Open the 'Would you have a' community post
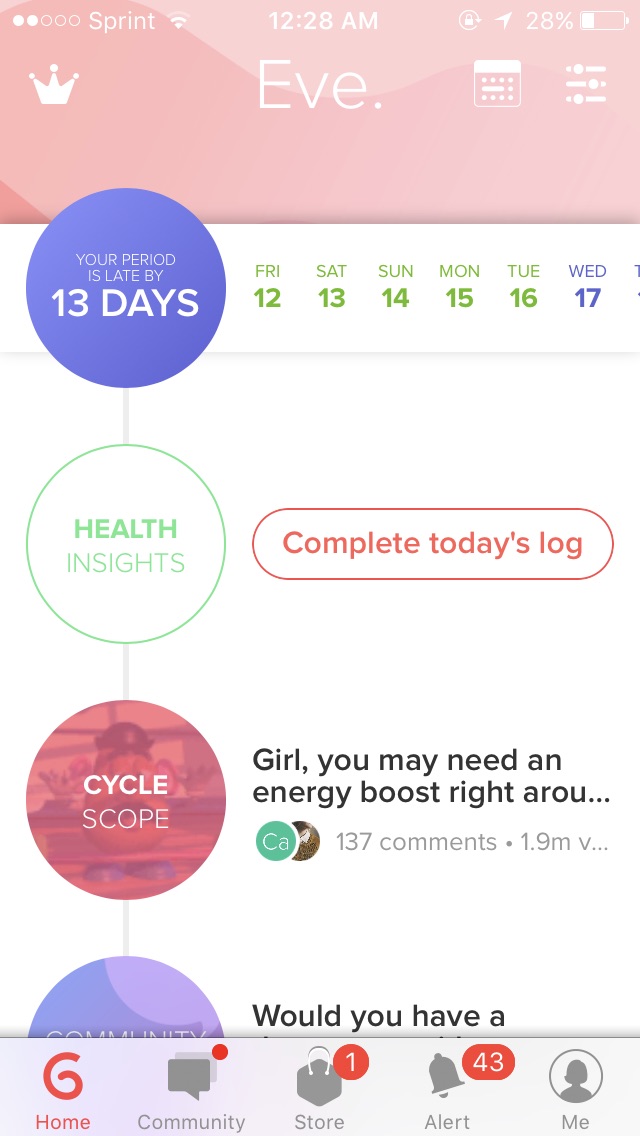640x1136 pixels. pyautogui.click(x=378, y=1016)
